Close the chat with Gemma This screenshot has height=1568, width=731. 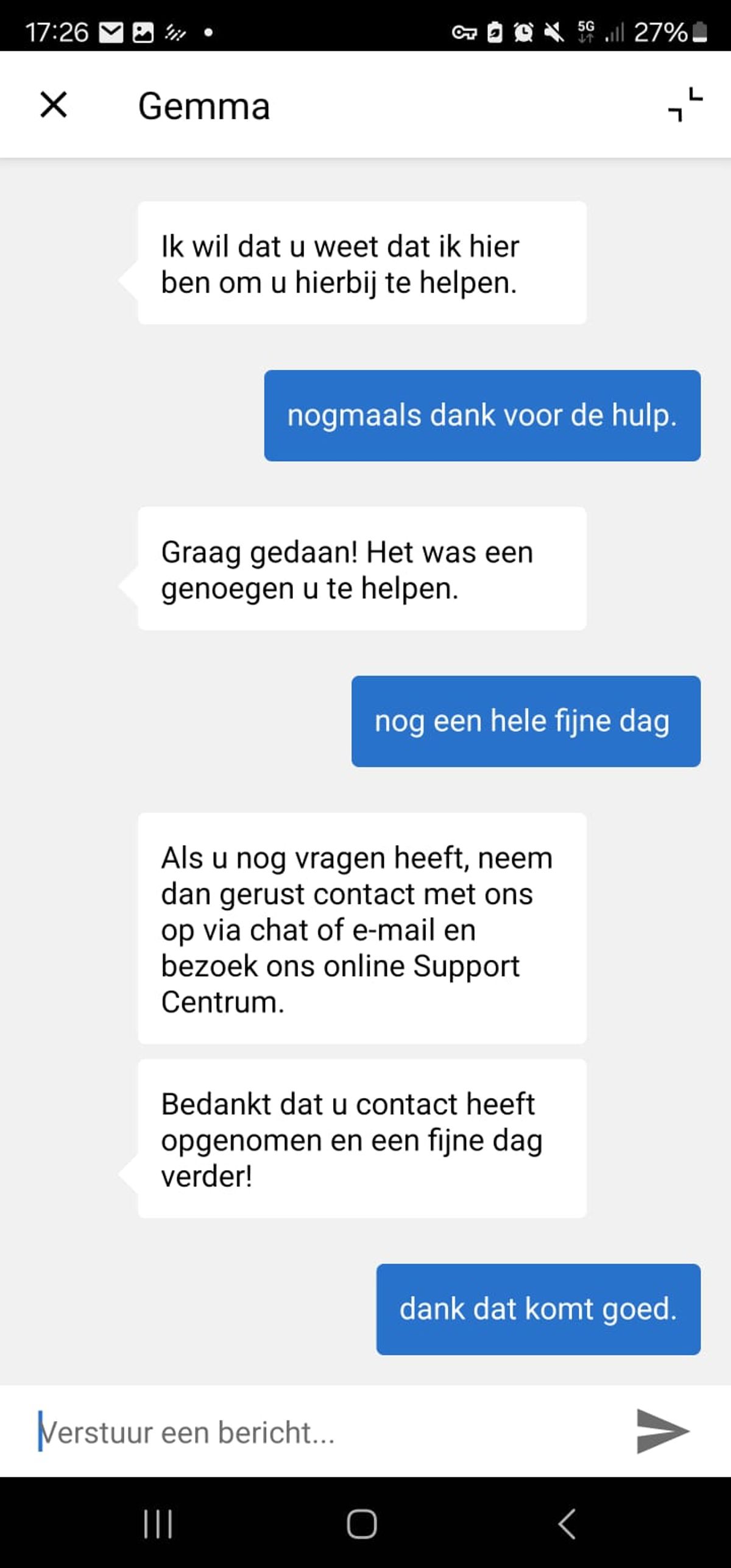coord(54,105)
